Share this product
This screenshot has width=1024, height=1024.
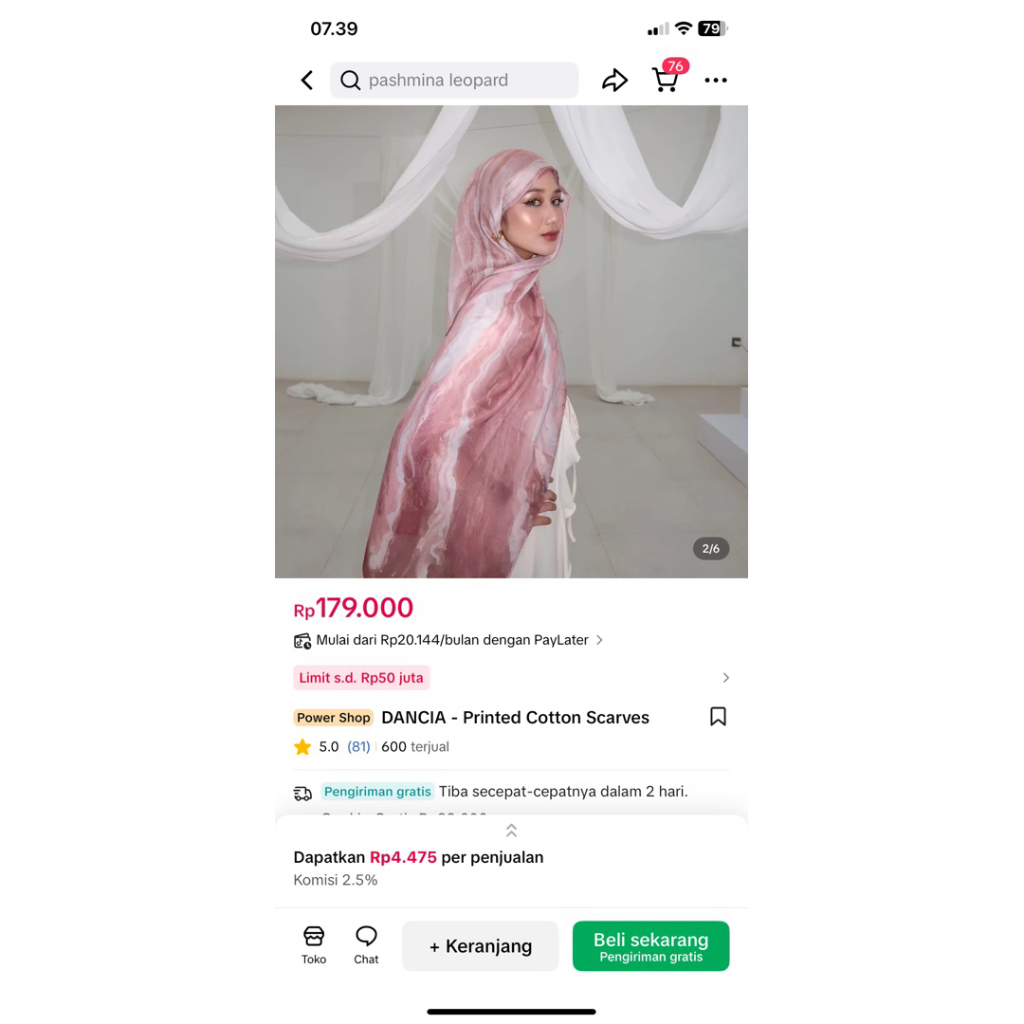[x=614, y=80]
